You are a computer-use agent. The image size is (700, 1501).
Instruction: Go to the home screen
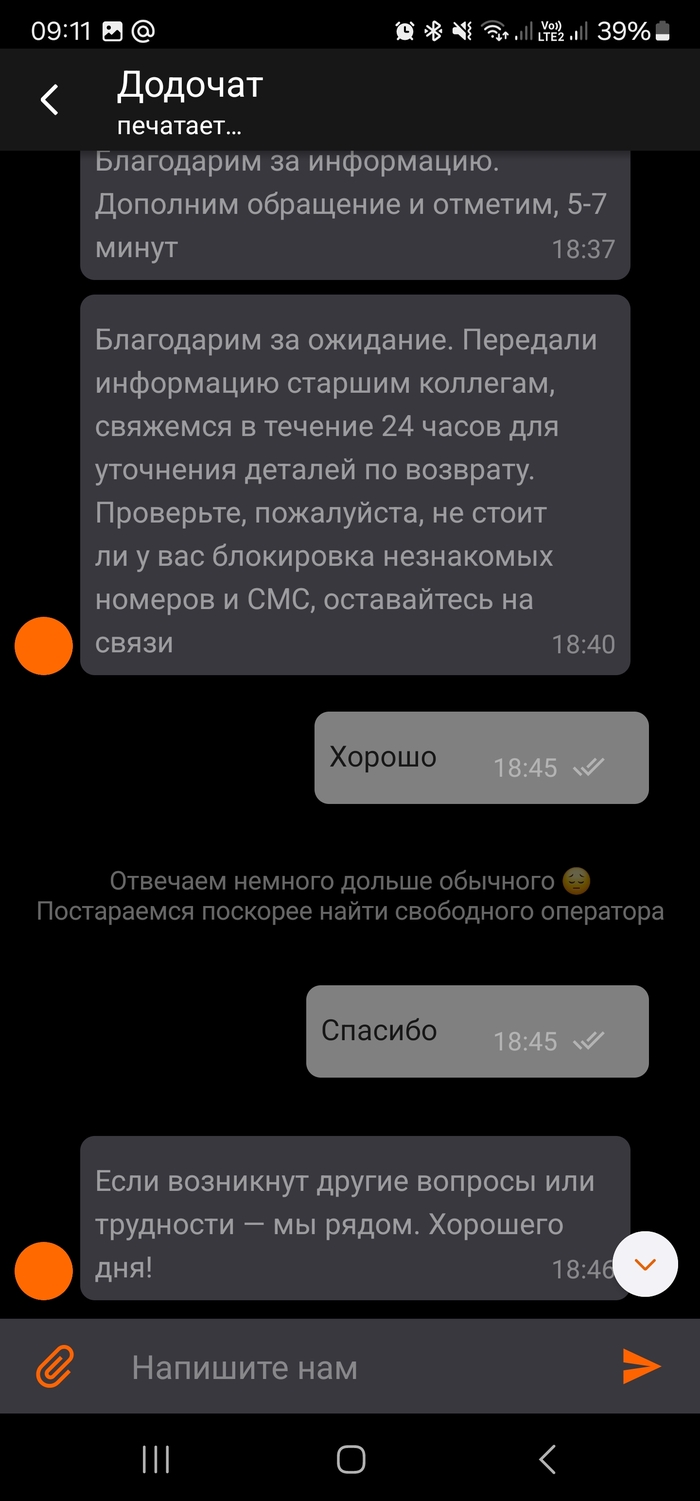click(351, 1460)
